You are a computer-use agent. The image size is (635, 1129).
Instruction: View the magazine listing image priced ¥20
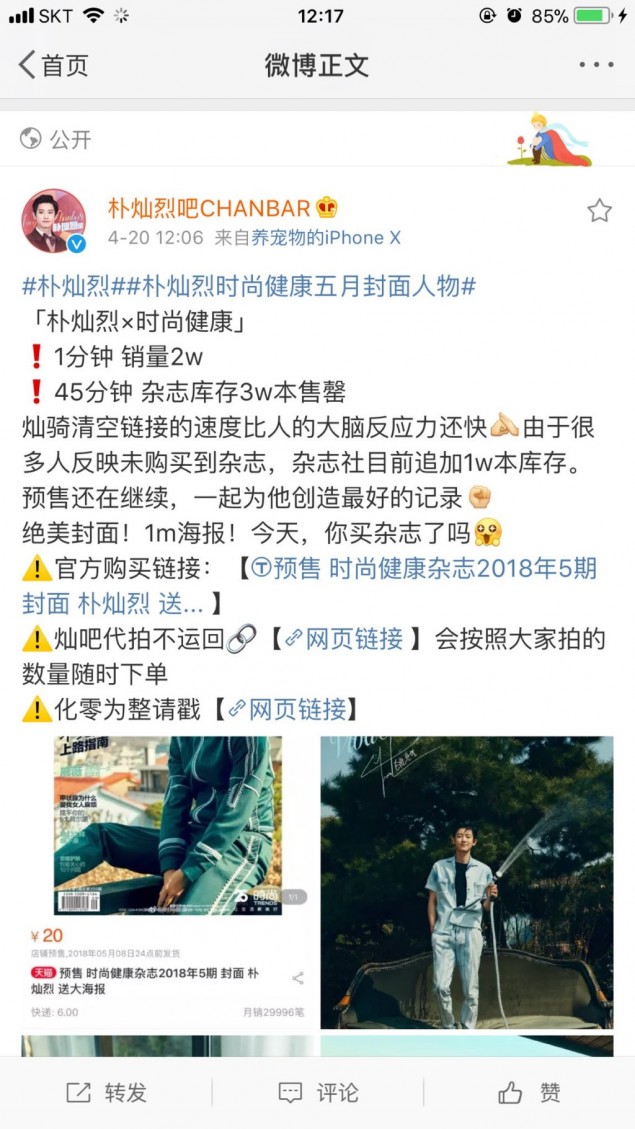168,882
